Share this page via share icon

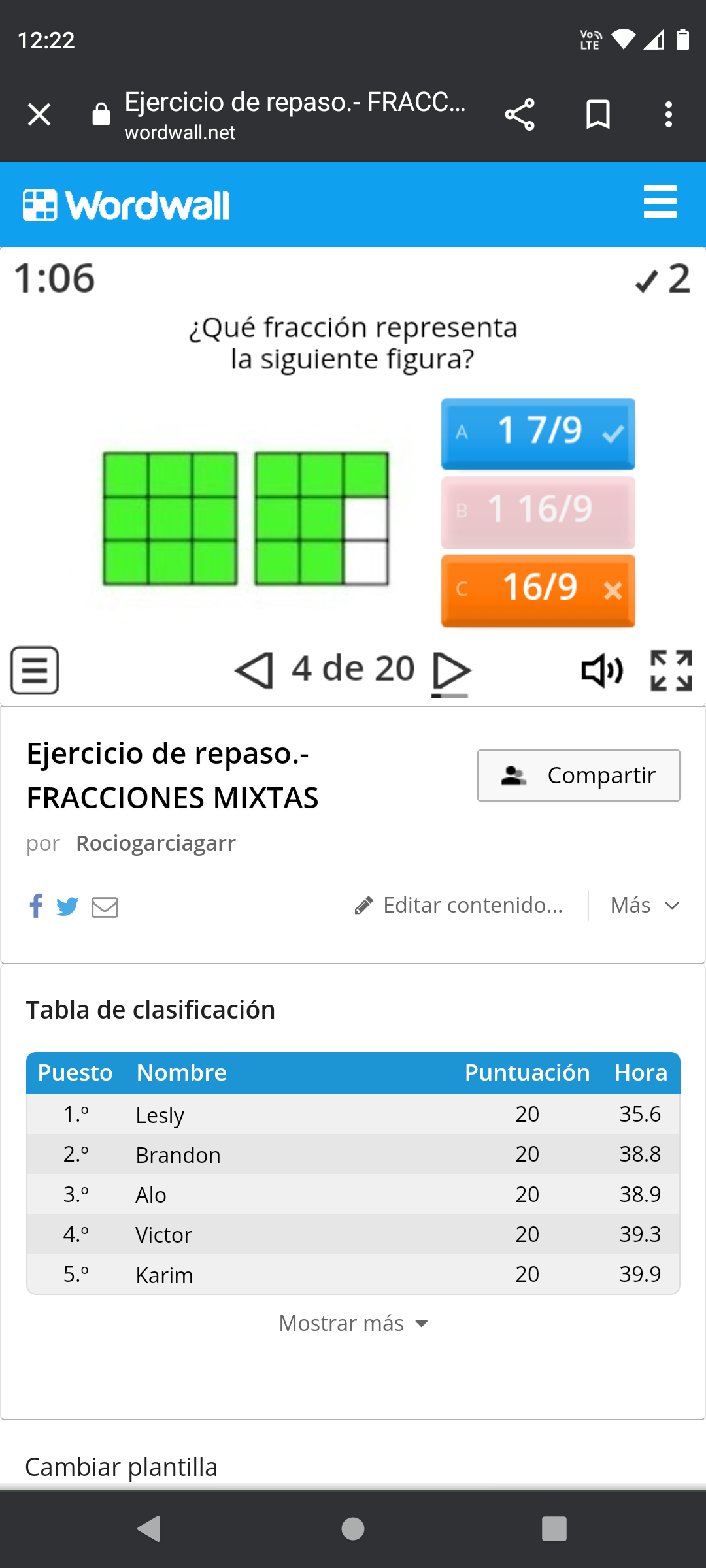(520, 115)
